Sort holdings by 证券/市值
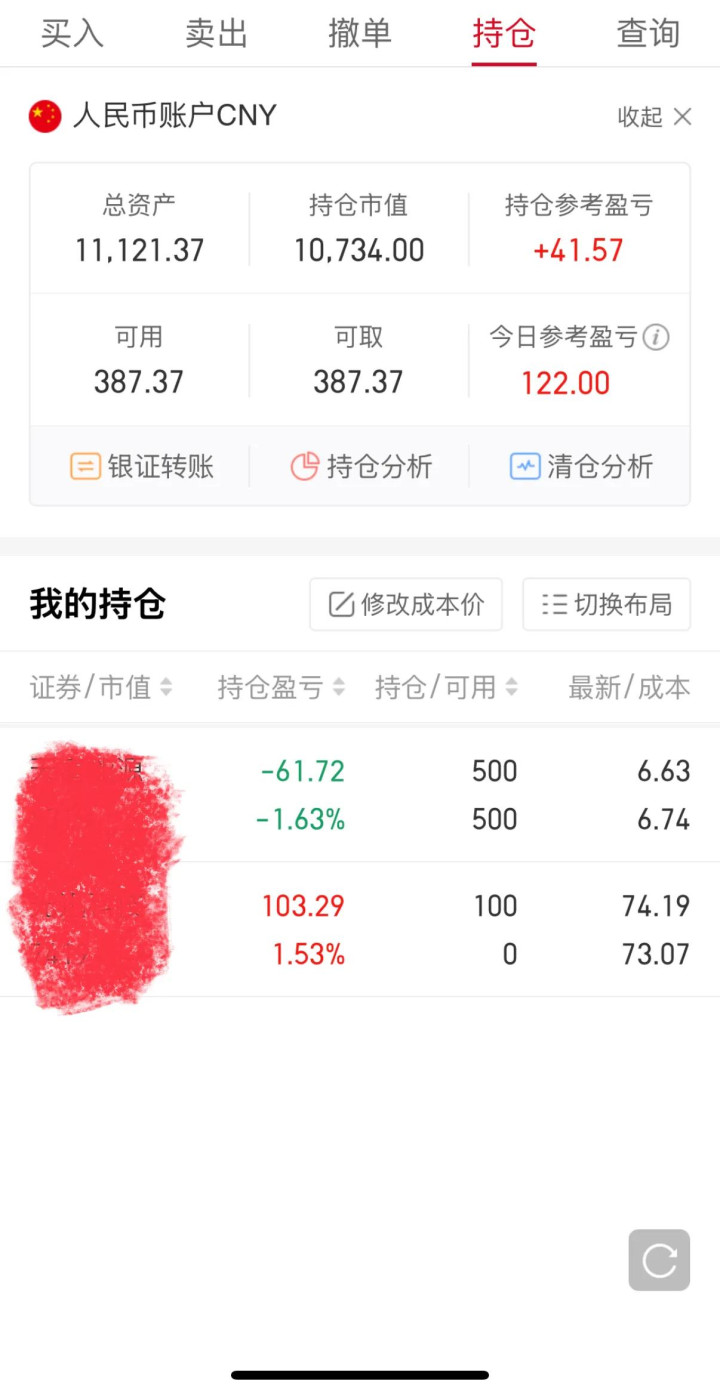Screen dimensions: 720x1394 [101, 687]
